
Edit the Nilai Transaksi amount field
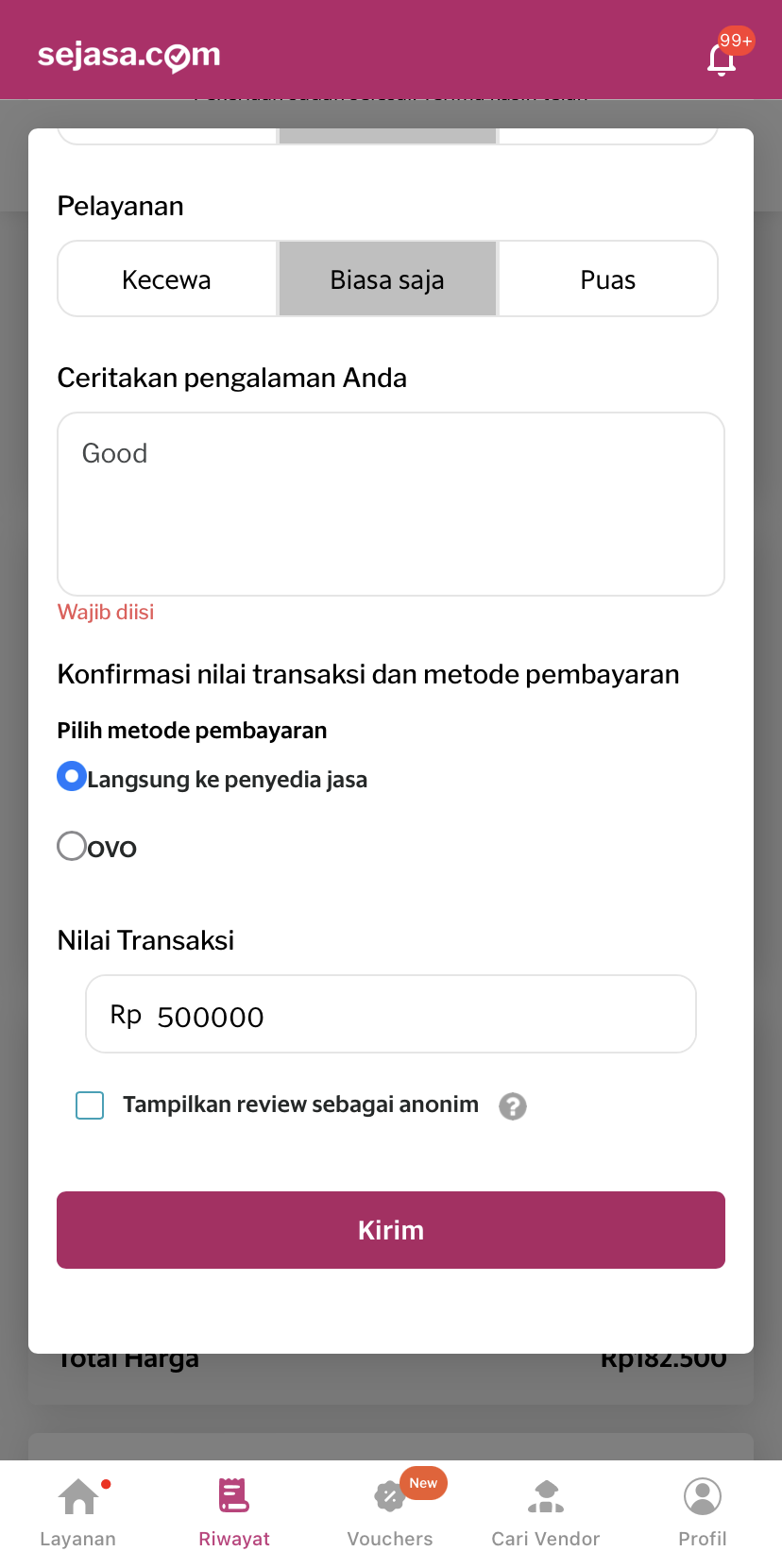pyautogui.click(x=416, y=1016)
